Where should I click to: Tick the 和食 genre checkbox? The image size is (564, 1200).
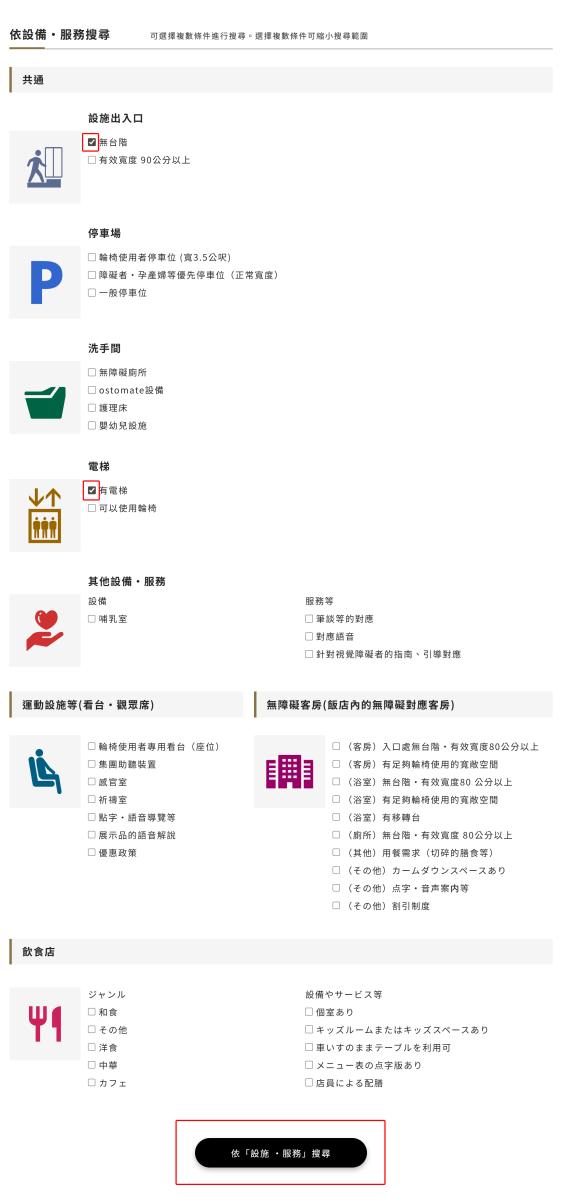click(x=92, y=1012)
